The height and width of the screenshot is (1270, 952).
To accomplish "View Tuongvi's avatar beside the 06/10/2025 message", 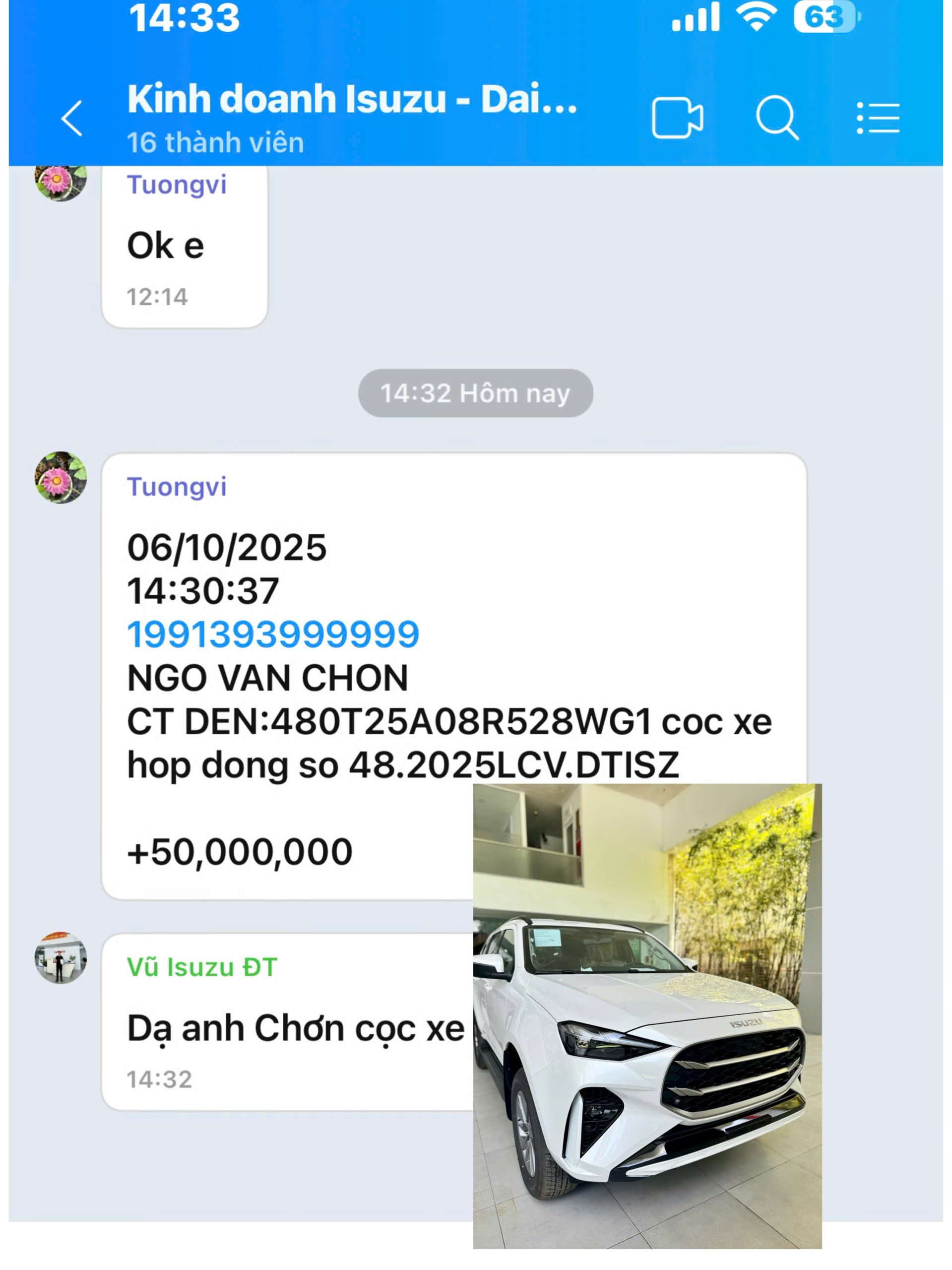I will 61,477.
